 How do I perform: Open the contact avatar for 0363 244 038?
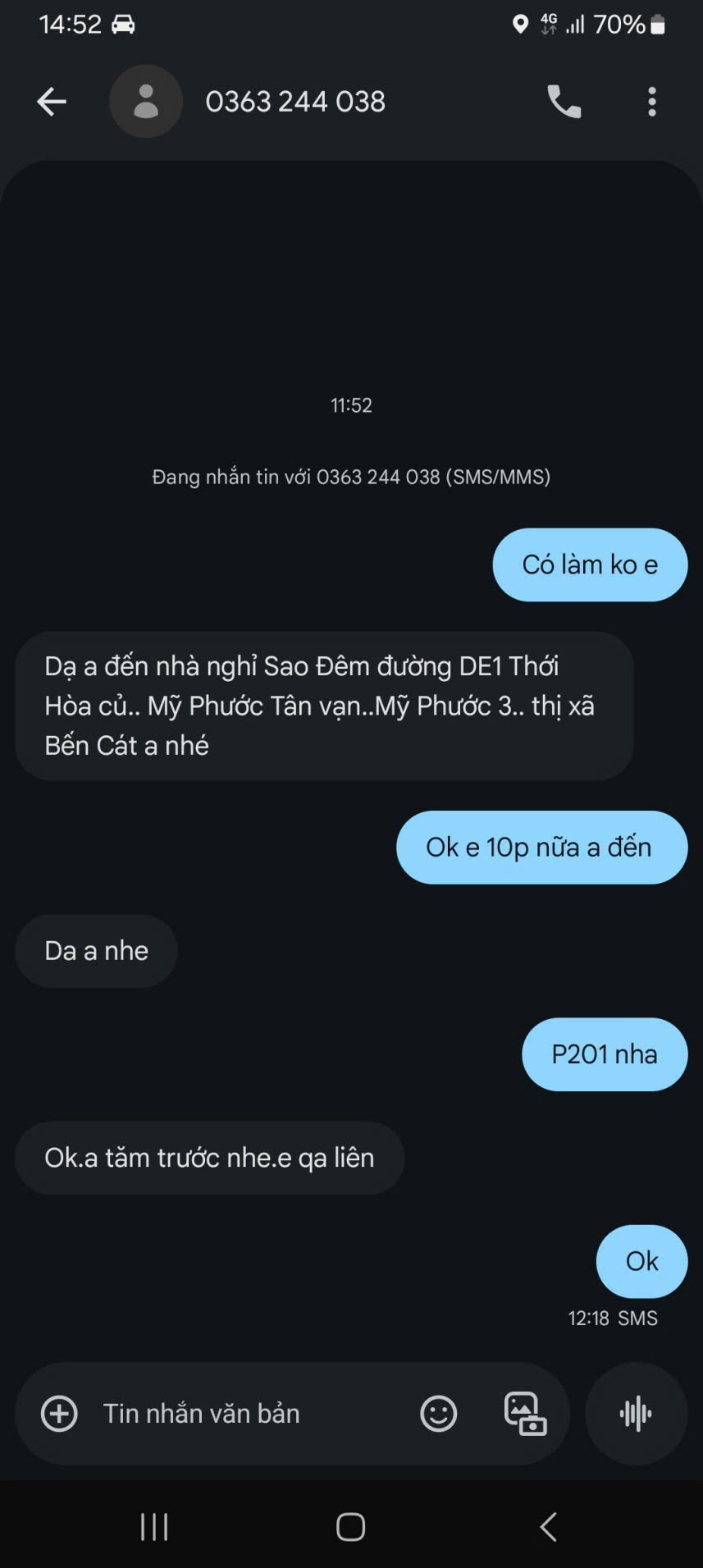[x=146, y=102]
